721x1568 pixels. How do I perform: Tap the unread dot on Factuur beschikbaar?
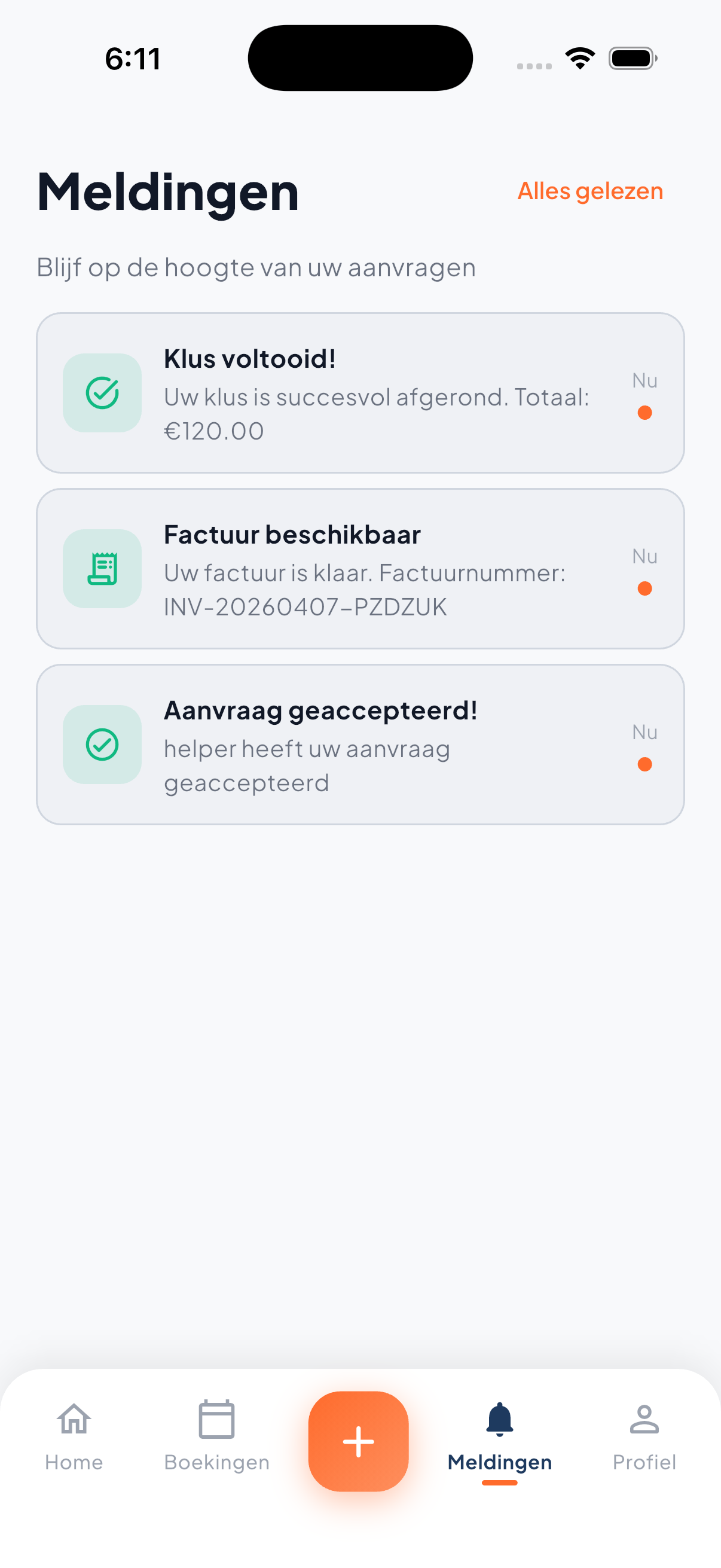point(644,588)
